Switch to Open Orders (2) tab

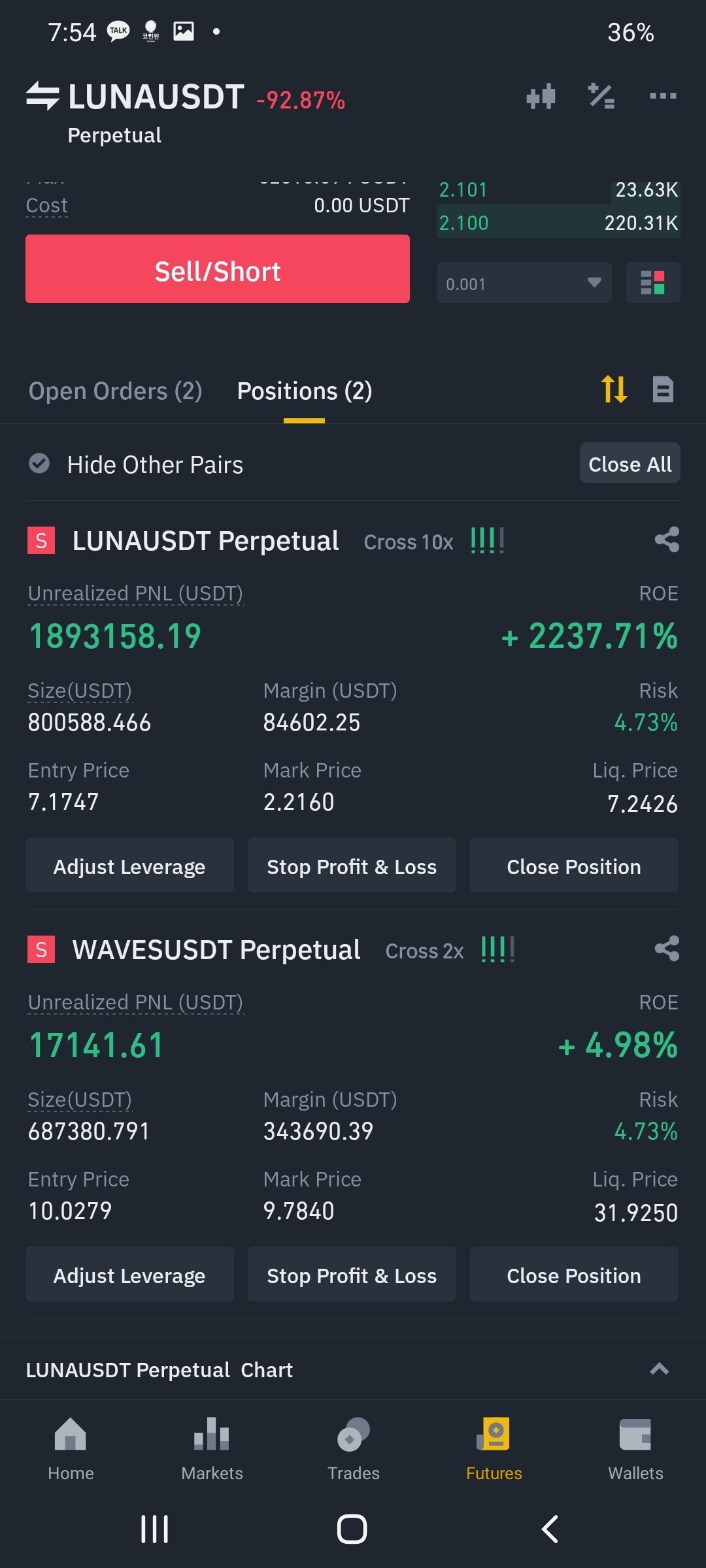(116, 391)
